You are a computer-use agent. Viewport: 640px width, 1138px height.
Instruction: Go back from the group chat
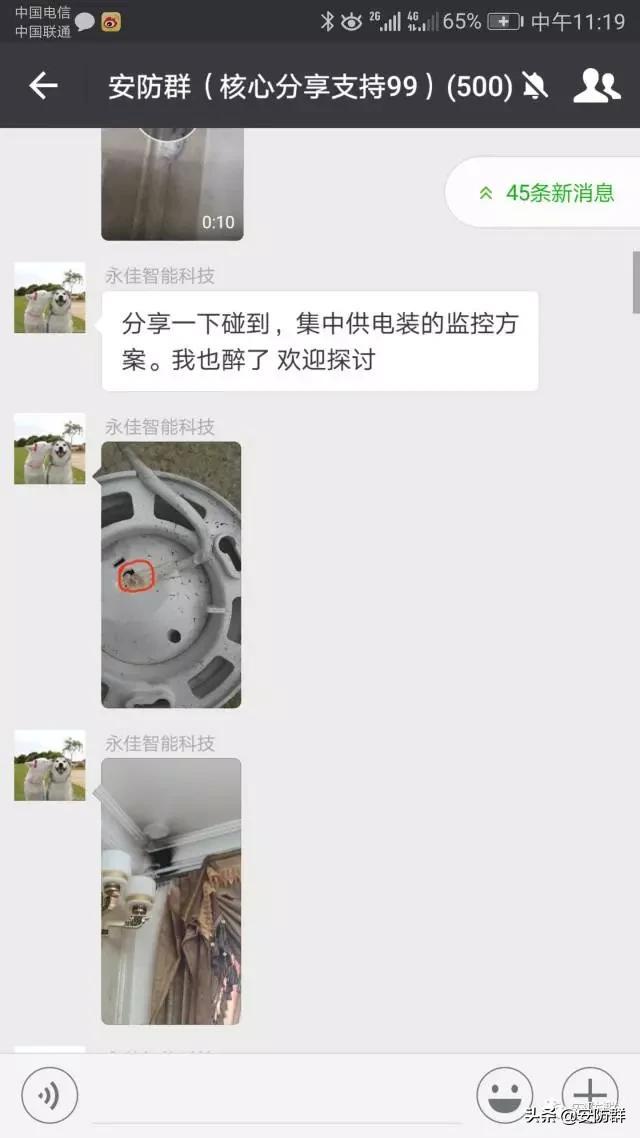pyautogui.click(x=43, y=86)
